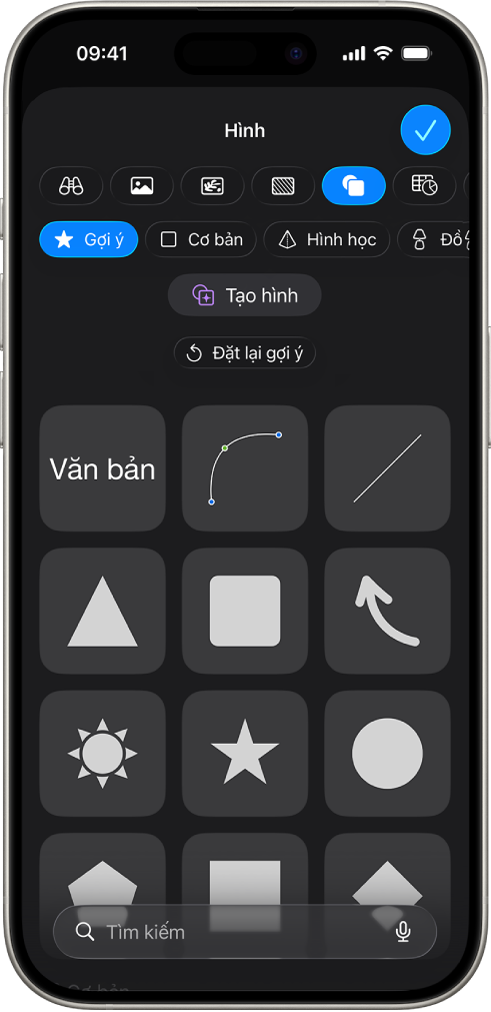The width and height of the screenshot is (491, 1012).
Task: Insert the Văn bản text box
Action: [x=103, y=468]
